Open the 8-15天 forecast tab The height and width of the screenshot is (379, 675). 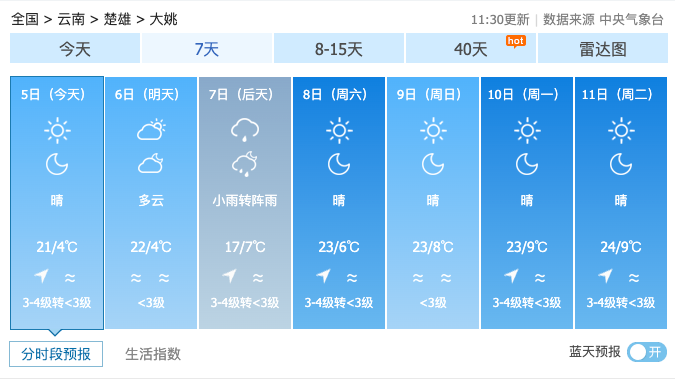[x=339, y=49]
